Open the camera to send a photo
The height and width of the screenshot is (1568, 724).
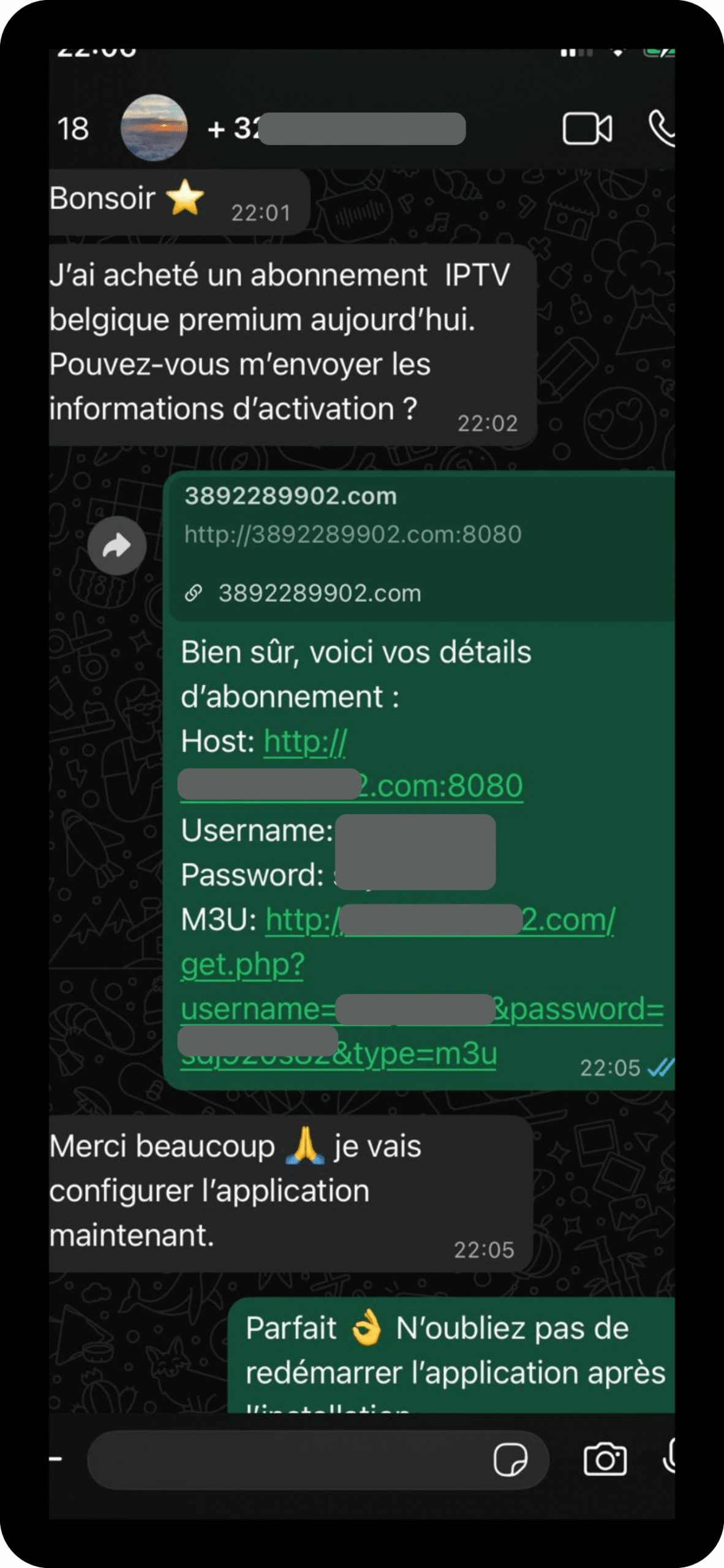pyautogui.click(x=605, y=1460)
